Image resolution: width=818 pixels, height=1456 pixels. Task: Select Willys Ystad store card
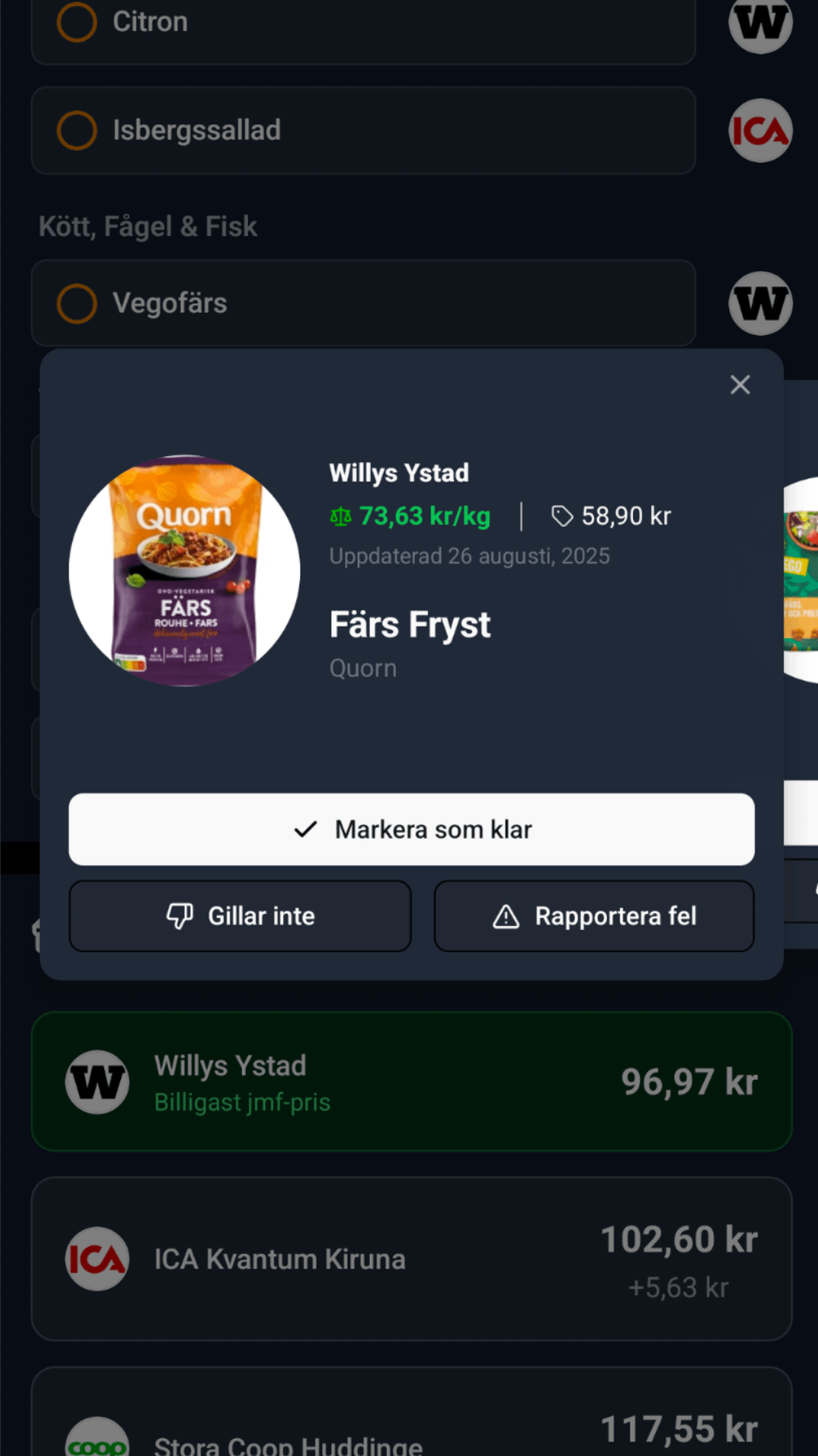[412, 1082]
